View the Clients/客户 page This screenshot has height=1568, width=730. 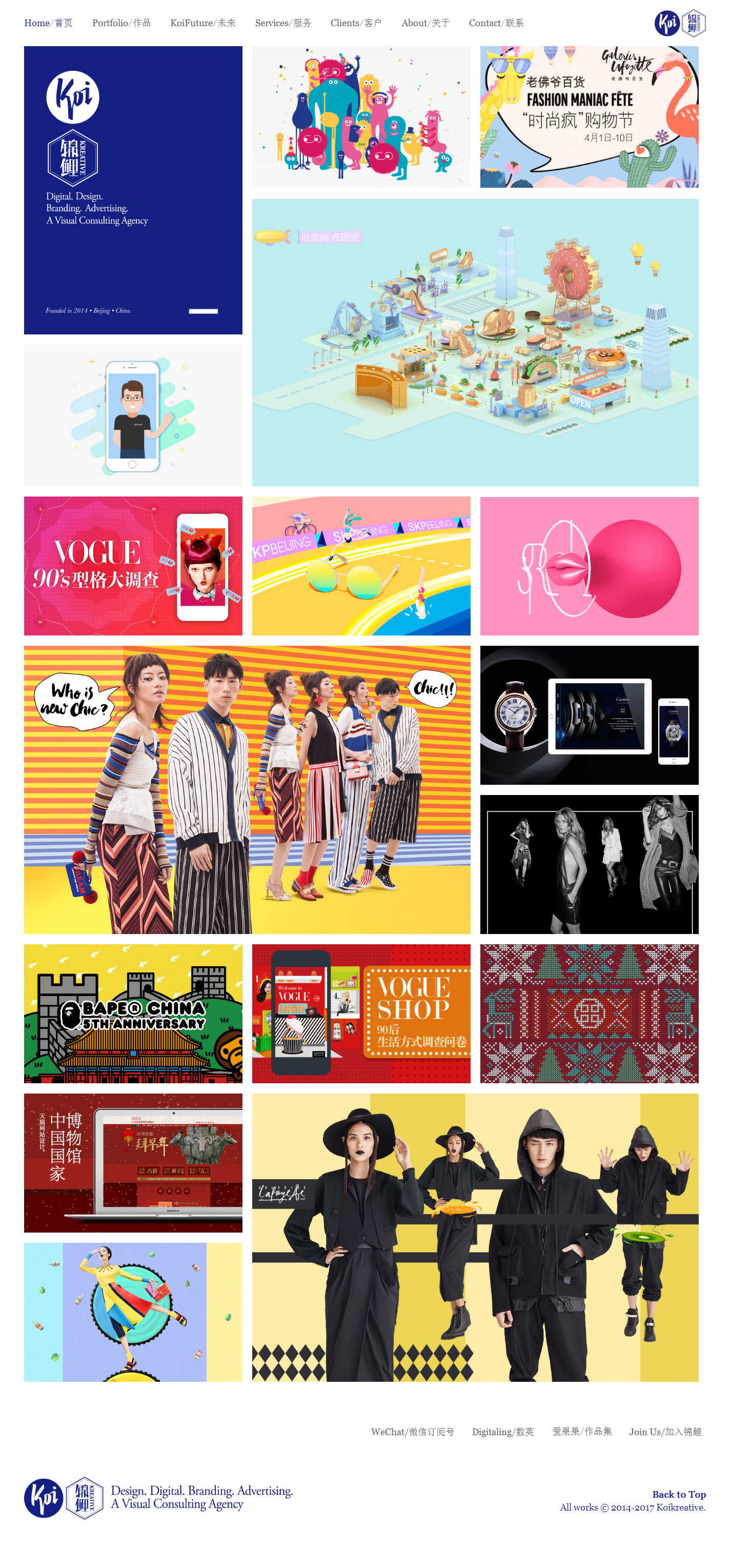pyautogui.click(x=356, y=23)
